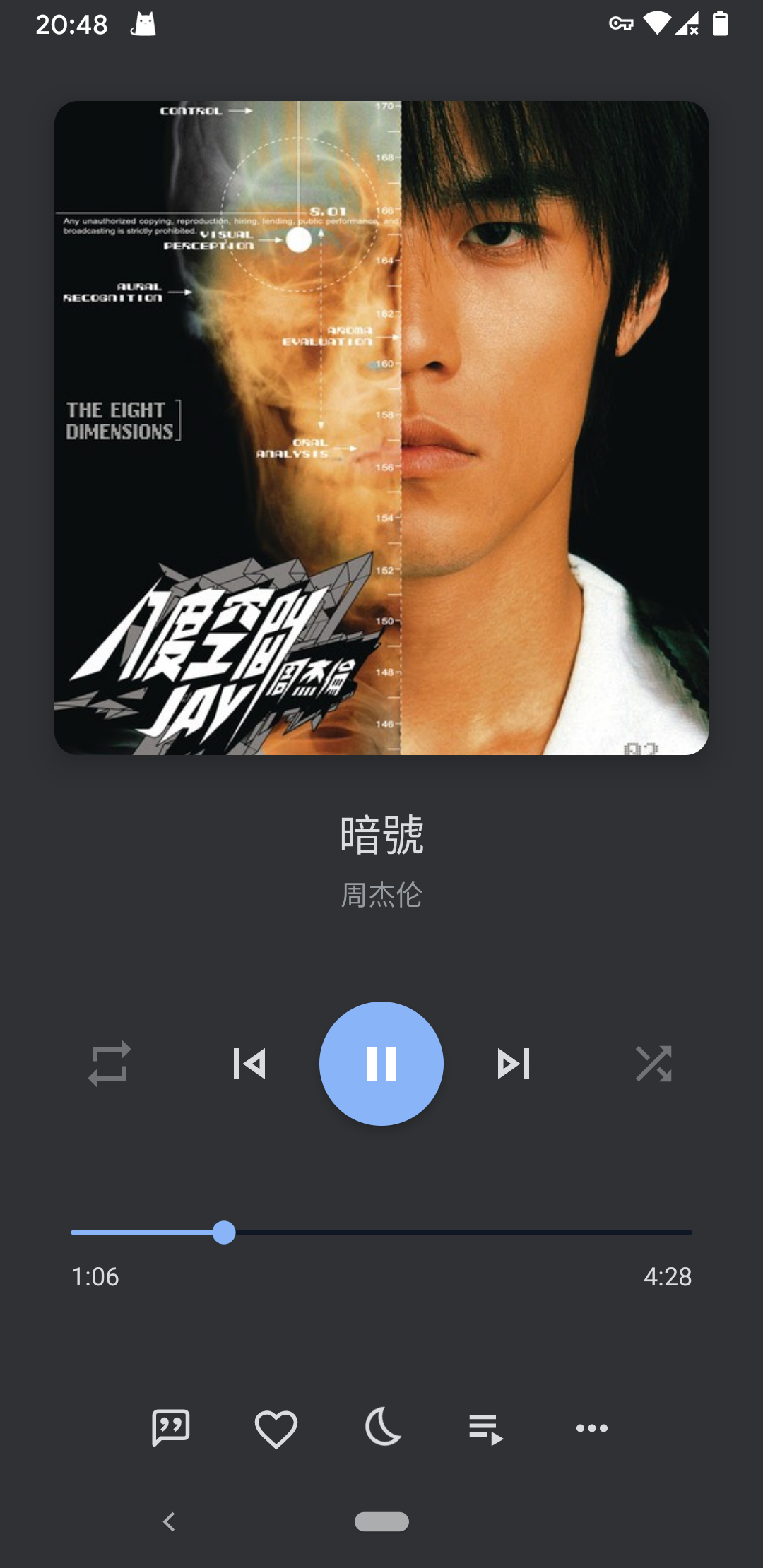
Task: Open the play queue
Action: point(486,1428)
